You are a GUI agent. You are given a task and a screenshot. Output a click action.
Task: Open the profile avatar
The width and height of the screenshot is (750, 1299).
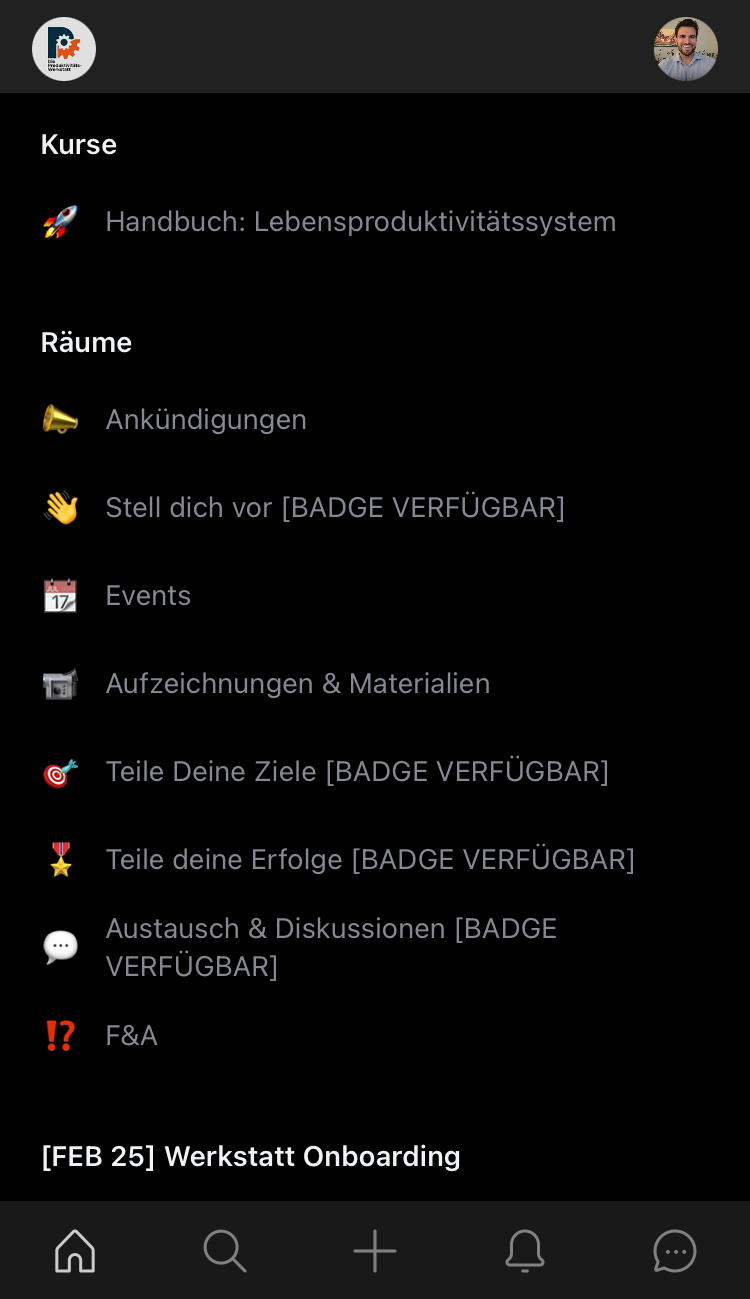tap(685, 49)
